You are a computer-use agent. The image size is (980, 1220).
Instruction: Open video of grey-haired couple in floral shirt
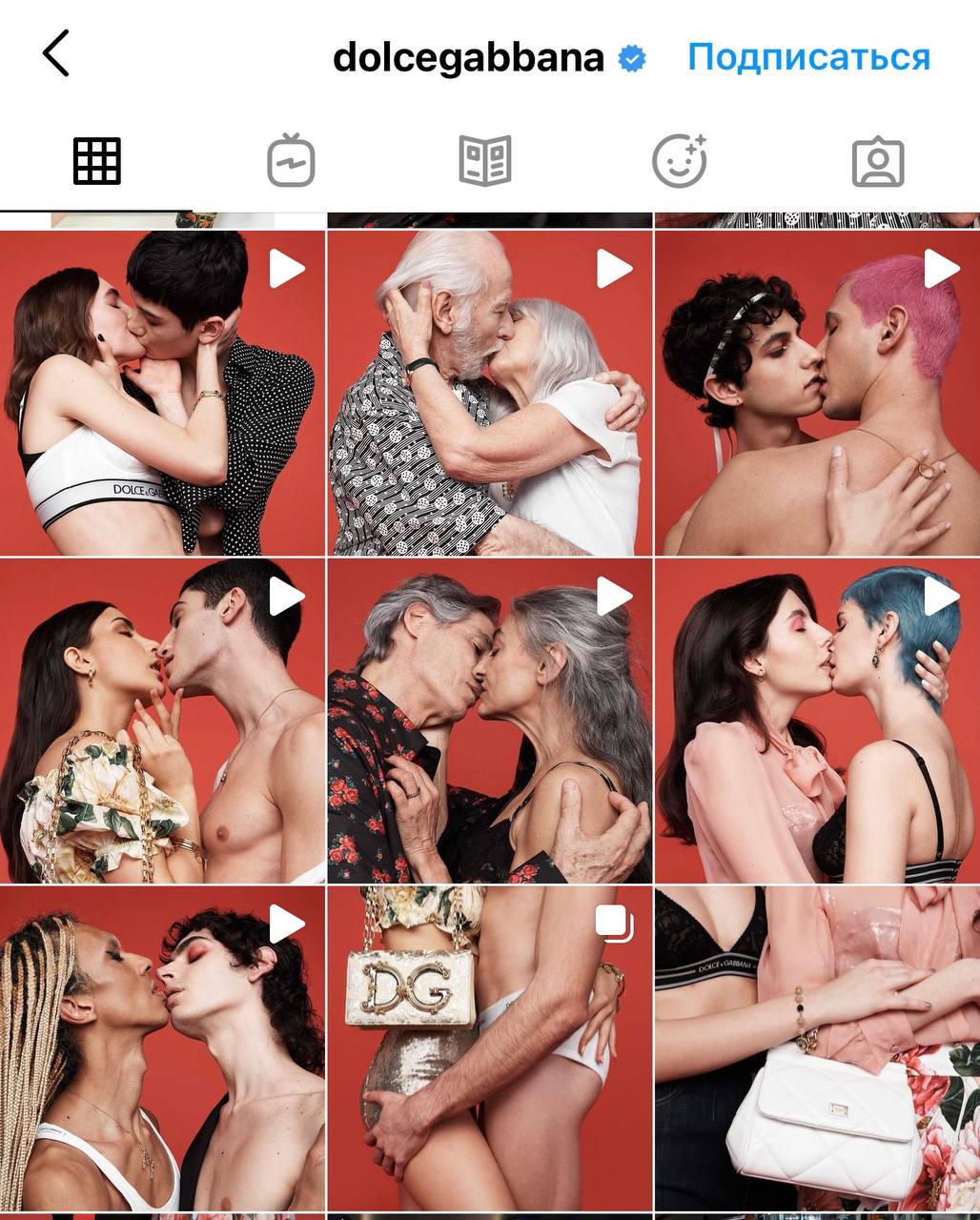click(490, 721)
